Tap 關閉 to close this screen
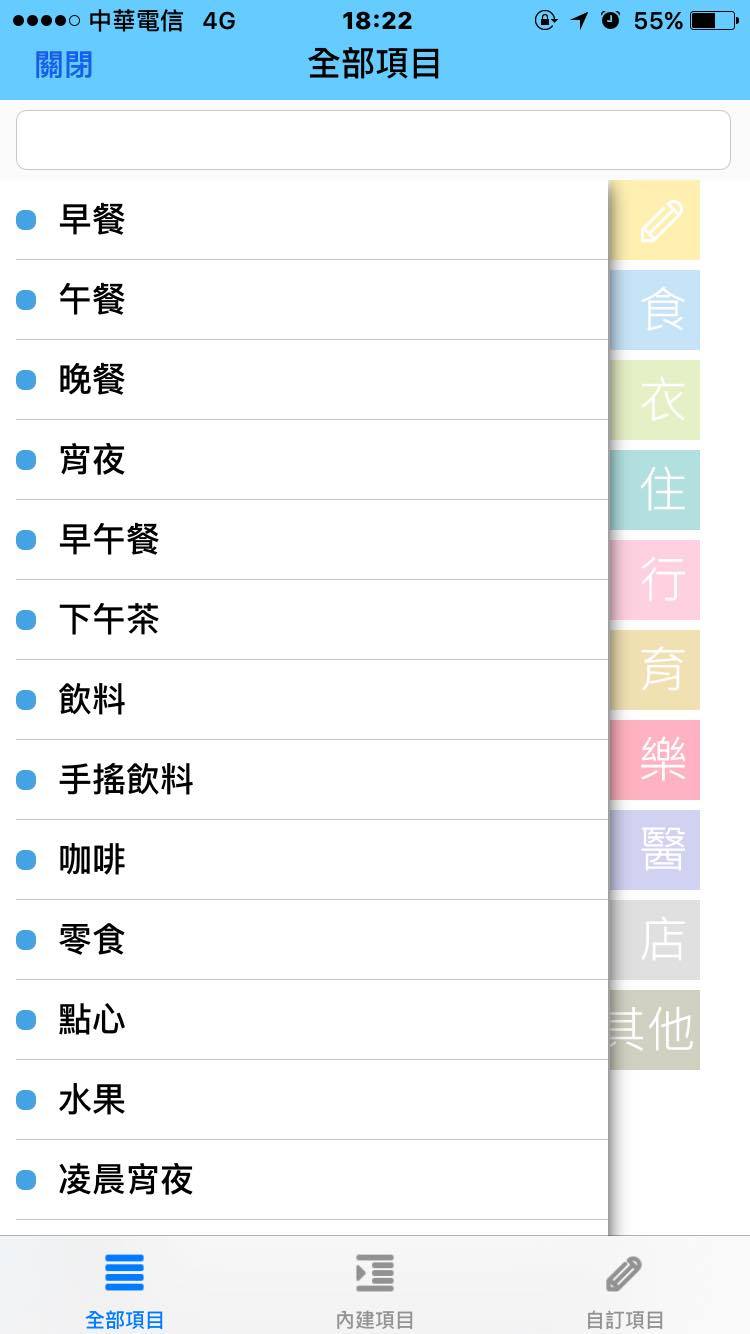The image size is (750, 1334). click(x=64, y=65)
